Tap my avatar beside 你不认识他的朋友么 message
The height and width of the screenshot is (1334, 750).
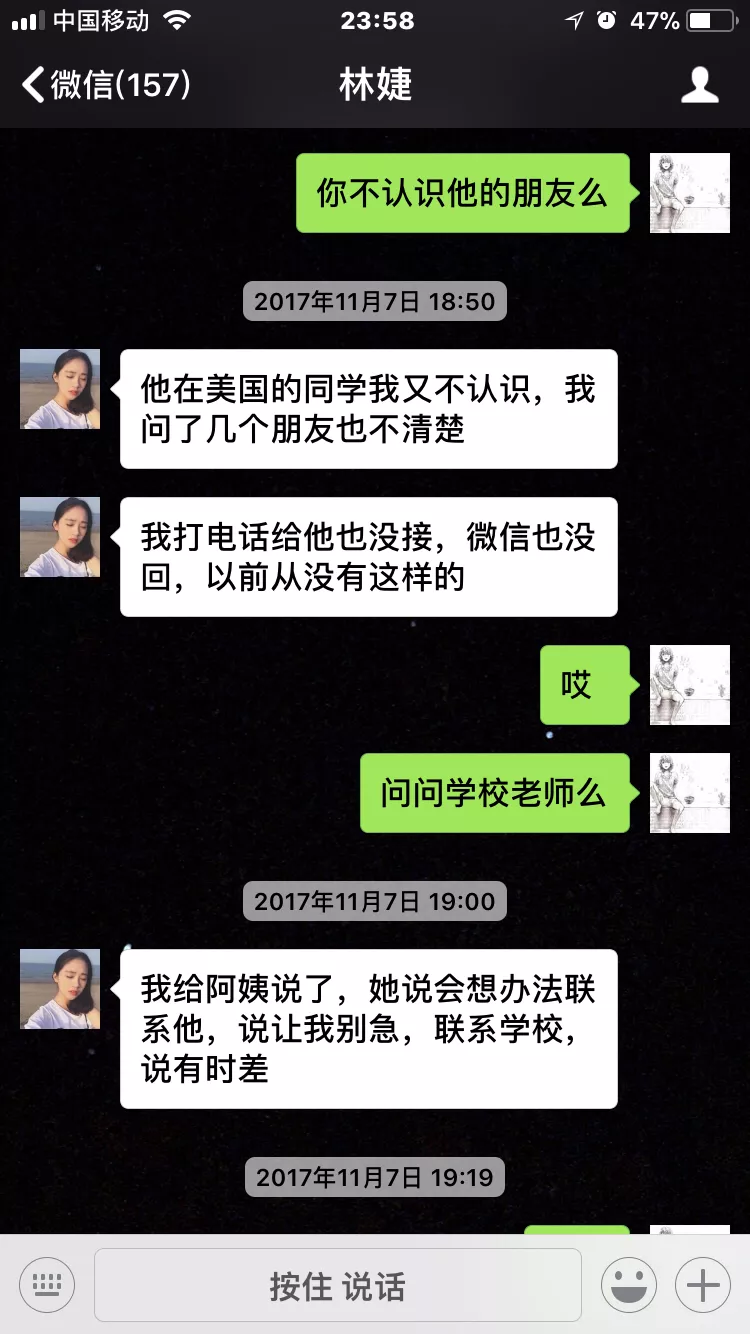click(x=689, y=193)
